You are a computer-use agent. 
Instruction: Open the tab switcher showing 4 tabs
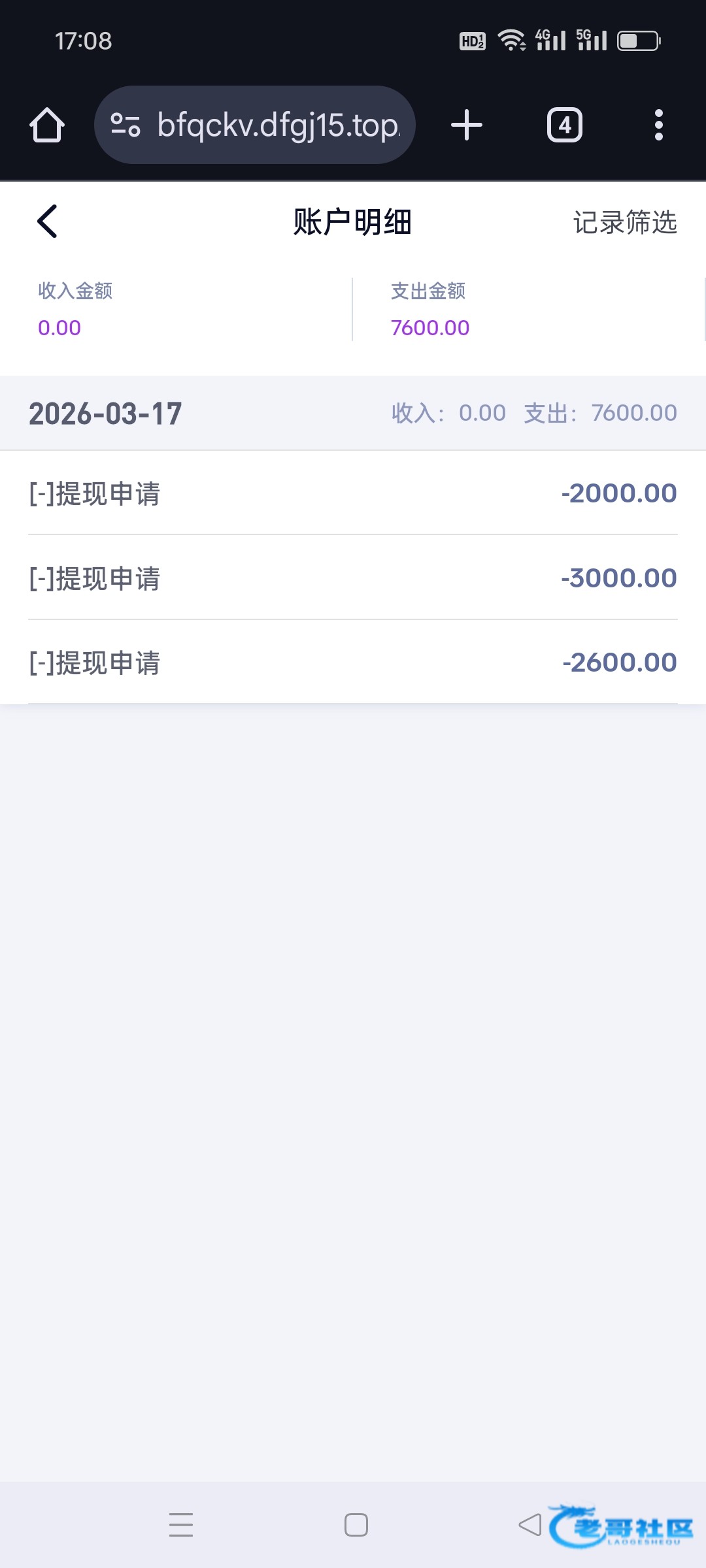click(x=565, y=125)
